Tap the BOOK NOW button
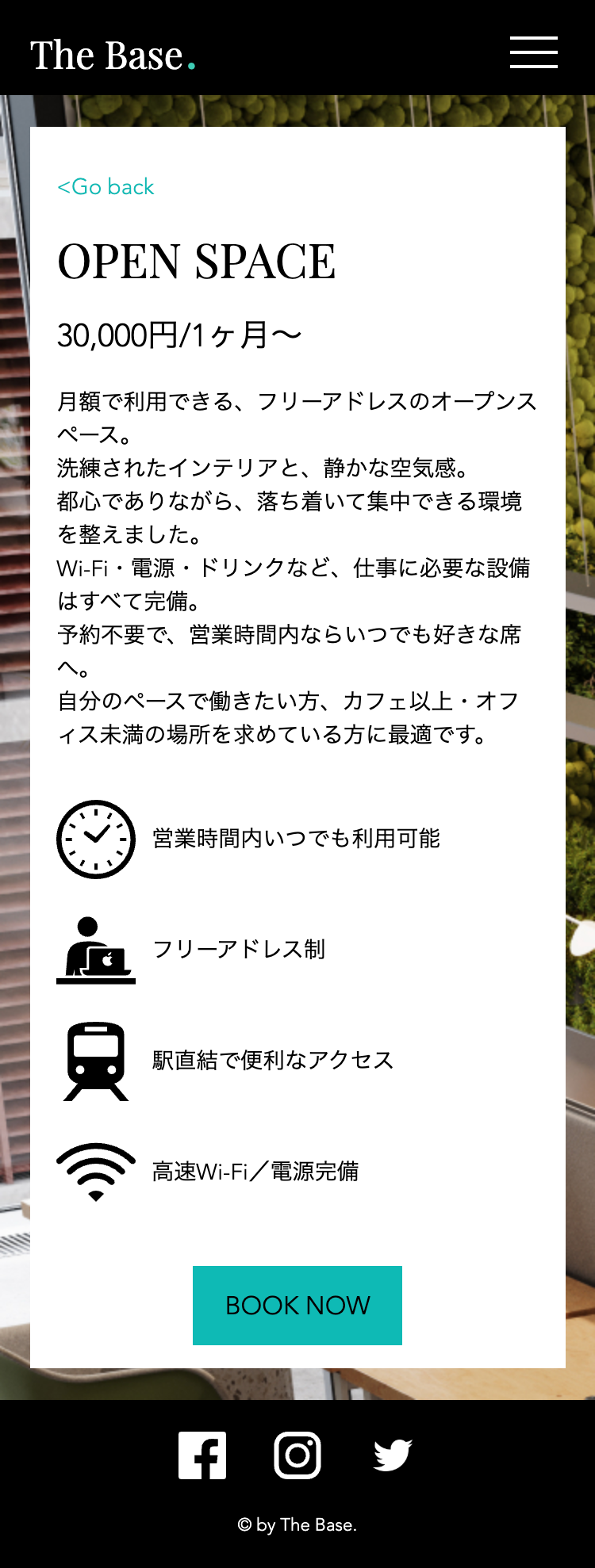595x1568 pixels. click(x=297, y=1305)
